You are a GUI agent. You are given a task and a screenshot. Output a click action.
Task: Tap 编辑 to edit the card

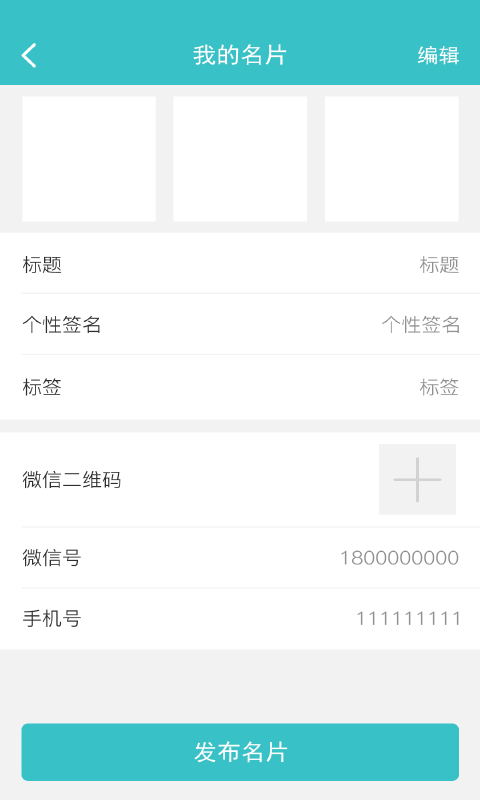[438, 55]
